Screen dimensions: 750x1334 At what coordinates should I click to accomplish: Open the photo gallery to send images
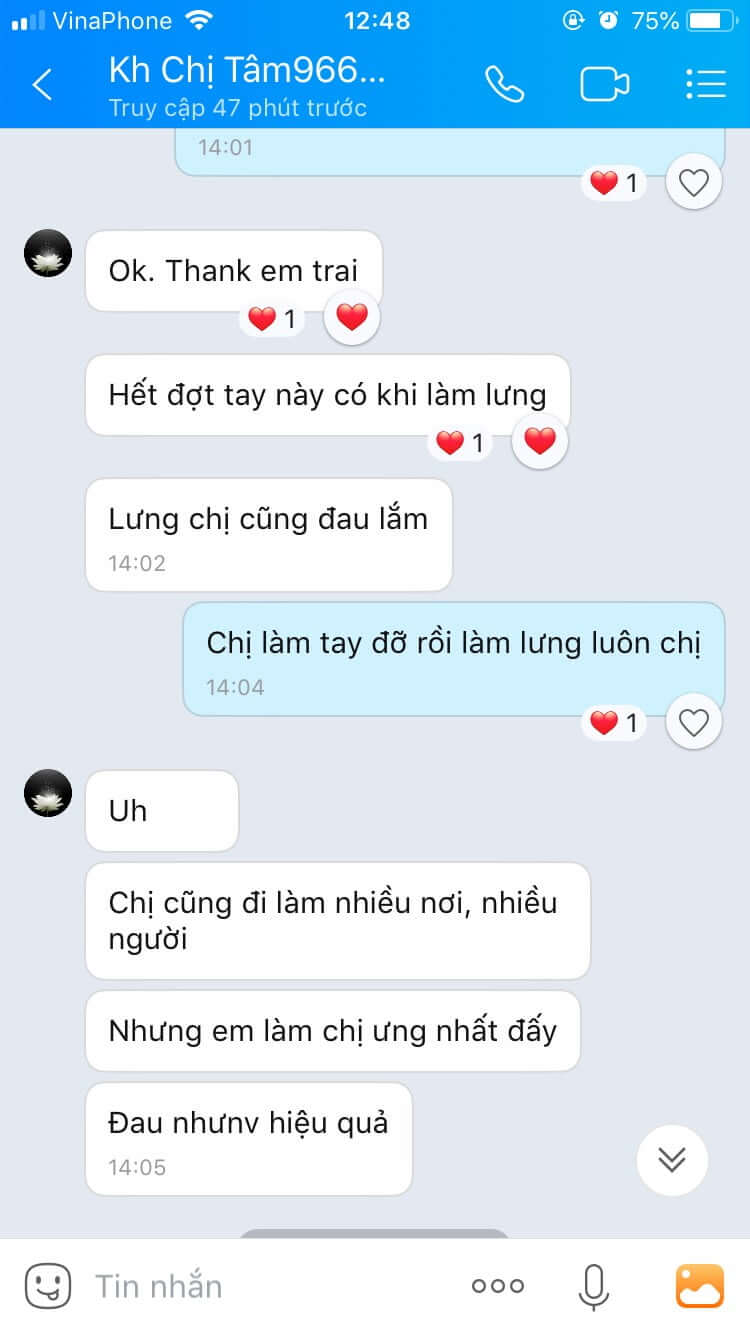coord(700,1286)
